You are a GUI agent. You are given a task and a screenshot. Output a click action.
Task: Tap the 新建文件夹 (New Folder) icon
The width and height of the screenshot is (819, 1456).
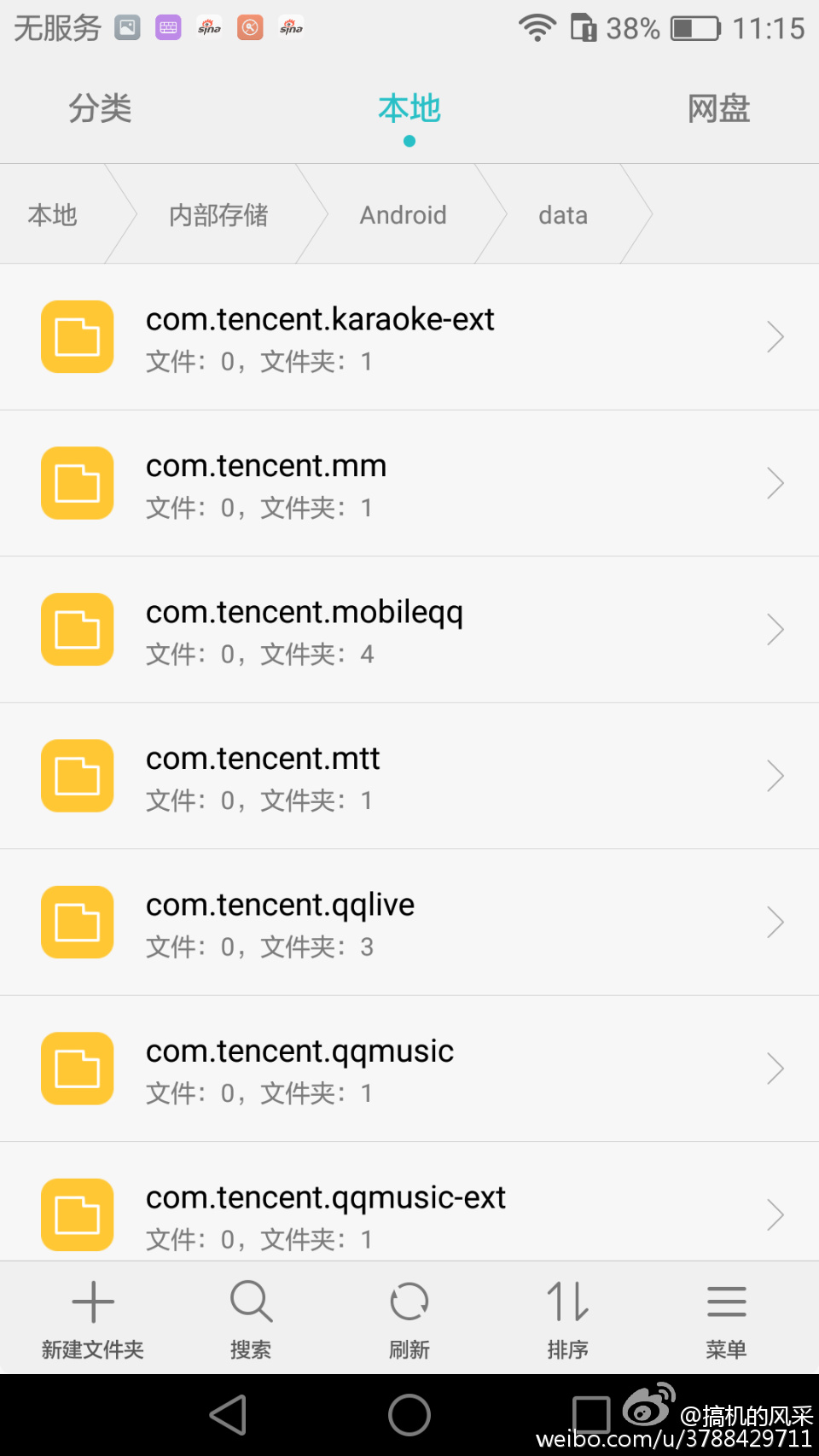[x=92, y=1317]
